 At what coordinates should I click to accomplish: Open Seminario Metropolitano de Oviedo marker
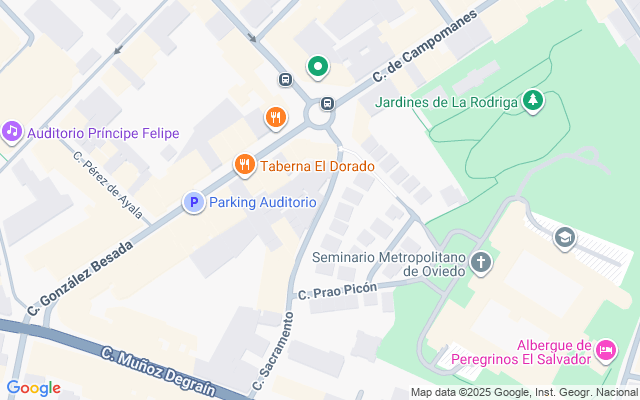pos(482,263)
